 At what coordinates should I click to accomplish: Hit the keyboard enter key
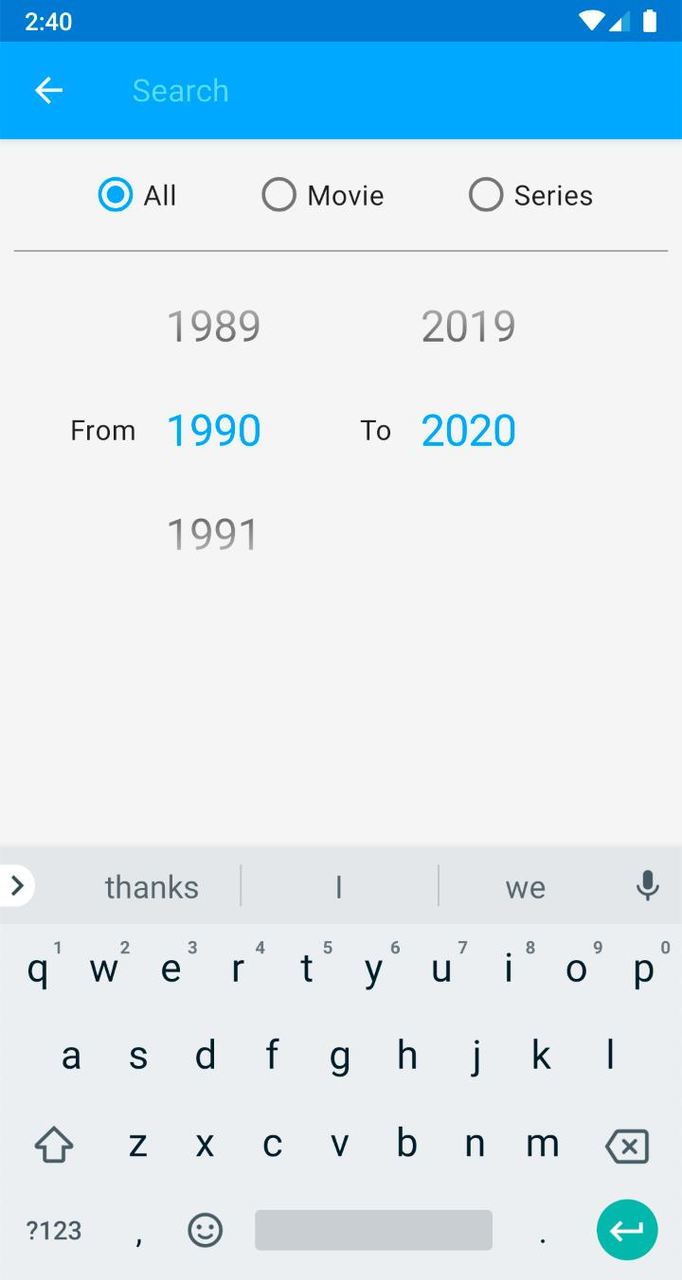click(627, 1230)
